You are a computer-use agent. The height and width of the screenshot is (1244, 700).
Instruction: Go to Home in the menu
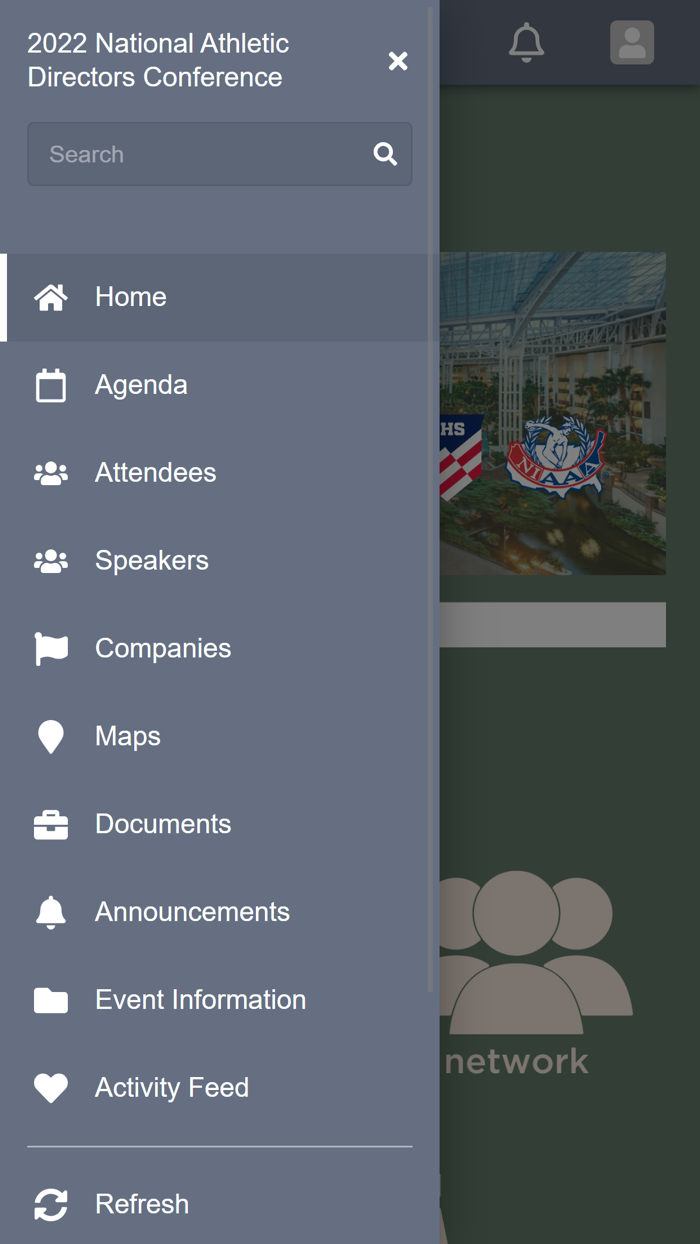point(130,297)
